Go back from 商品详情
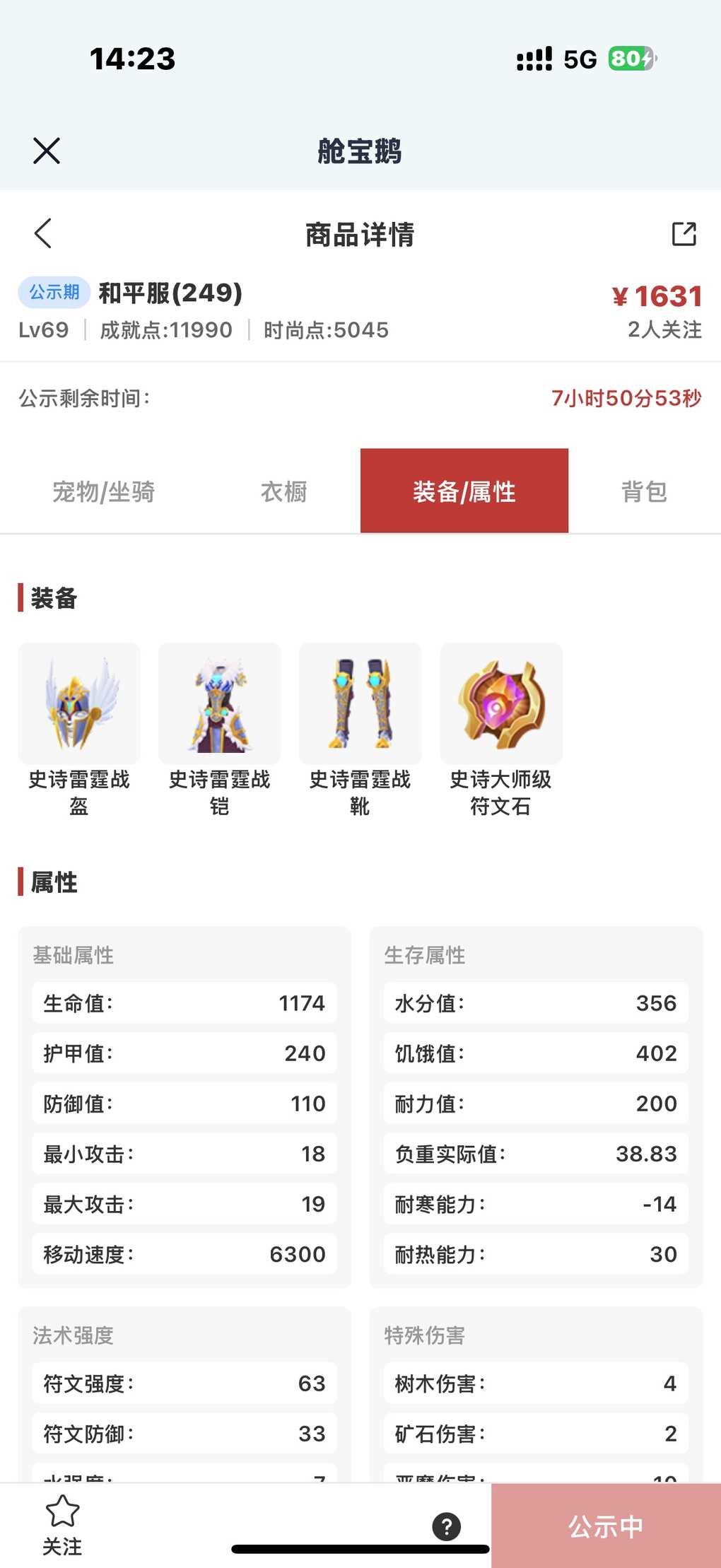Viewport: 721px width, 1568px height. pyautogui.click(x=44, y=233)
